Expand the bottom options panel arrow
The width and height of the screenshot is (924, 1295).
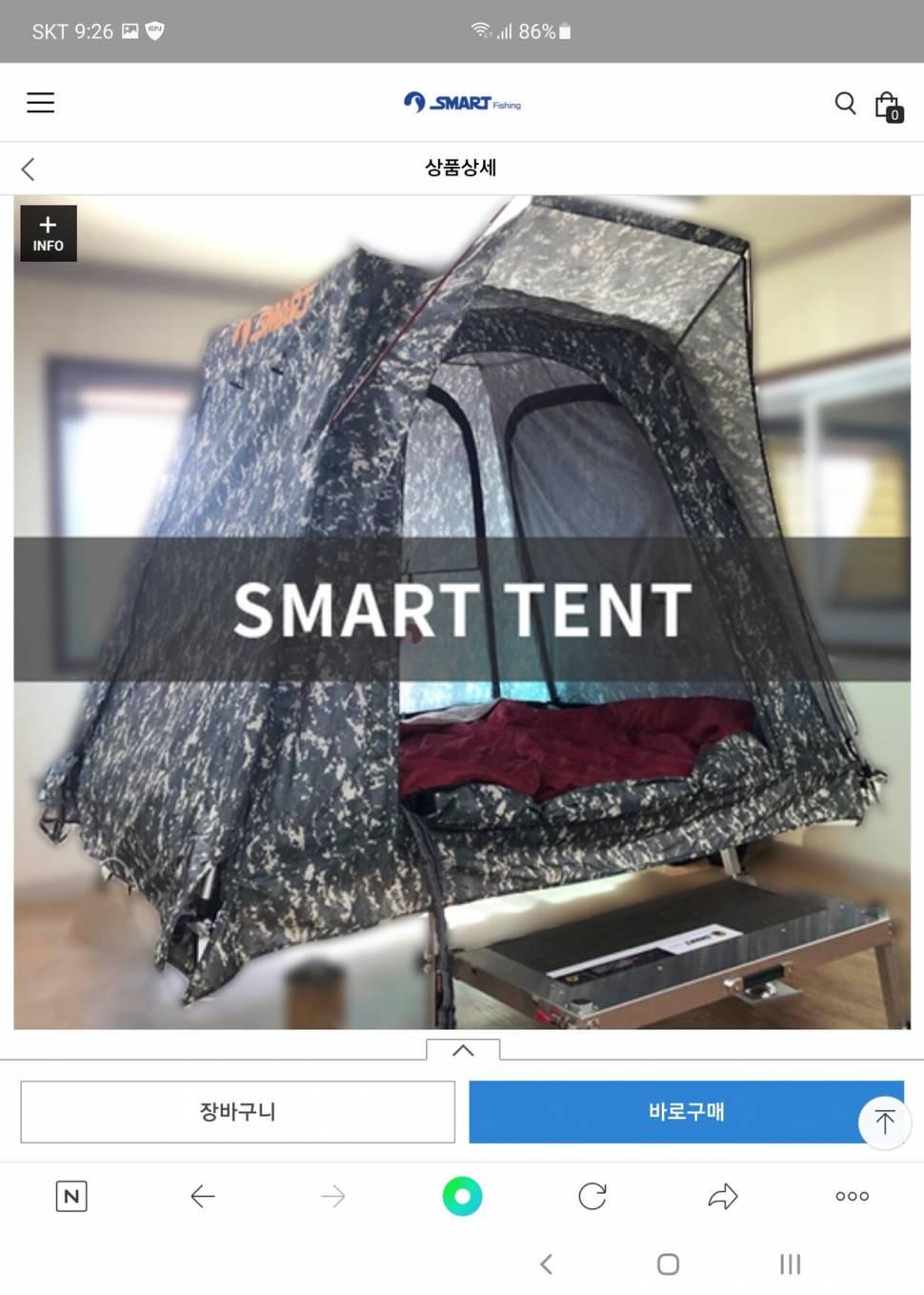(x=463, y=1050)
